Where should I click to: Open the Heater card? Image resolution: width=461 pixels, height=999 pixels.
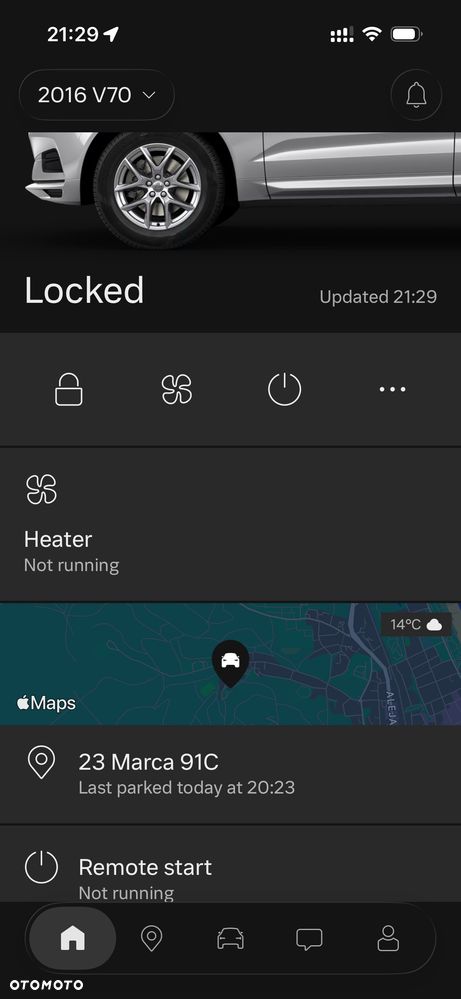(x=230, y=524)
